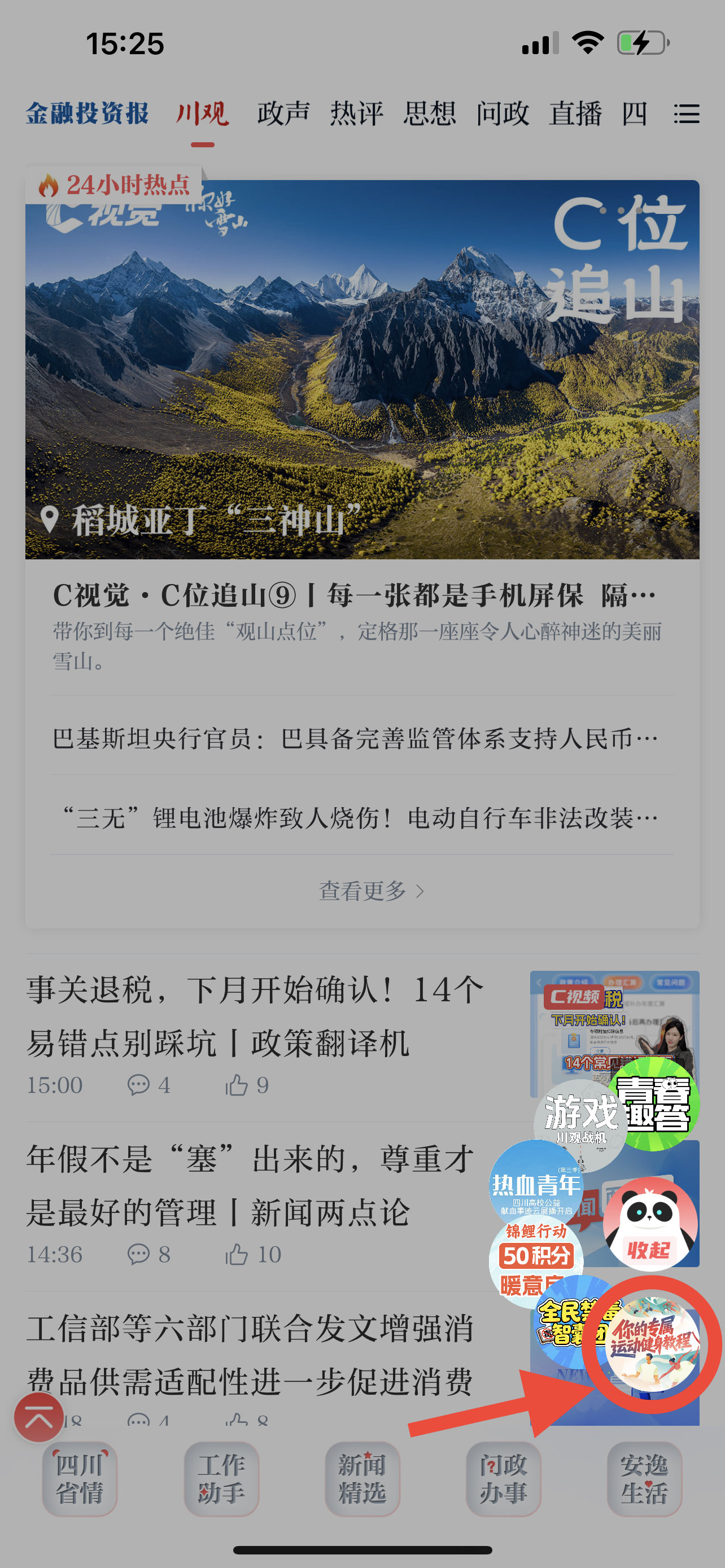The height and width of the screenshot is (1568, 725).
Task: Open the 锂电池爆炸 news headline
Action: tap(359, 817)
